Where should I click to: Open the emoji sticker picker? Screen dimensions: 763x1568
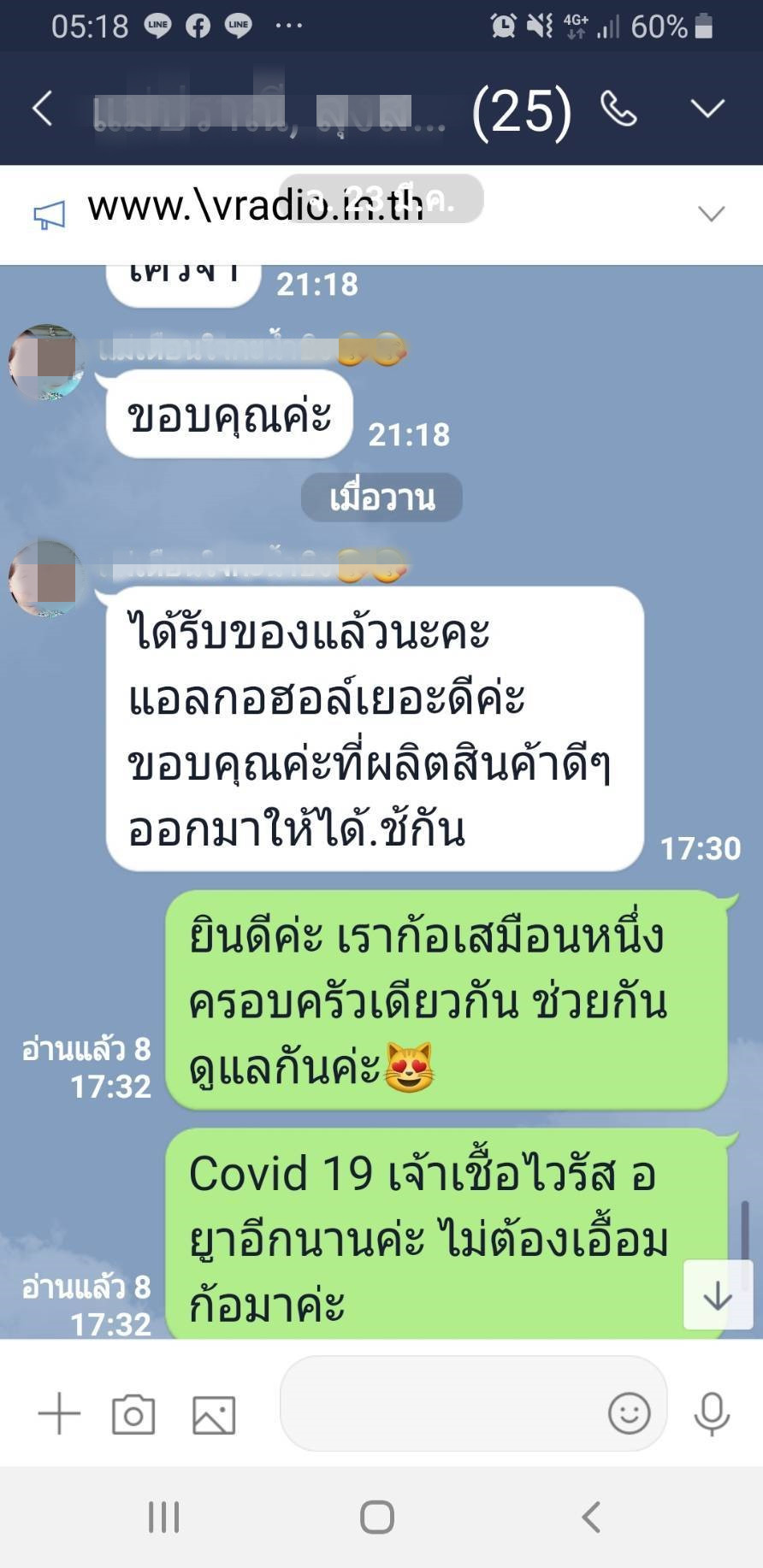[x=629, y=1413]
